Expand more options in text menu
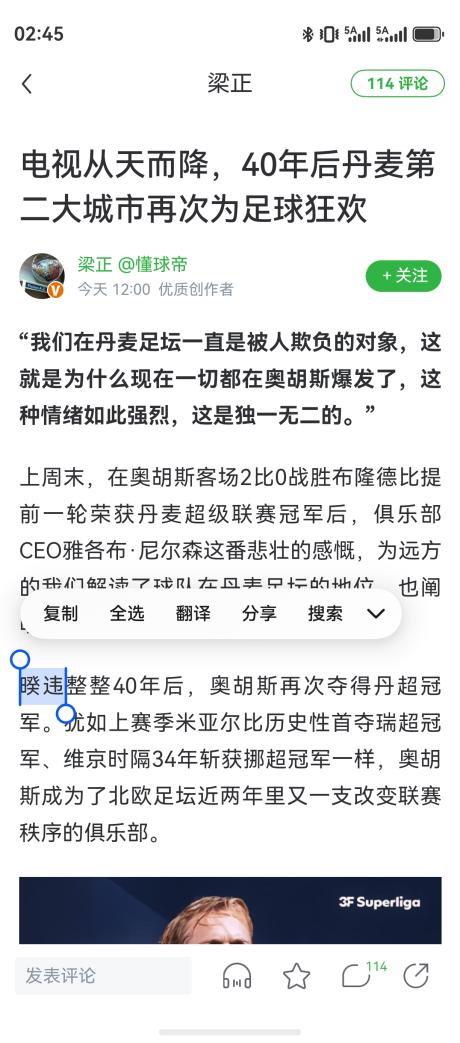This screenshot has height=1043, width=460. (376, 613)
